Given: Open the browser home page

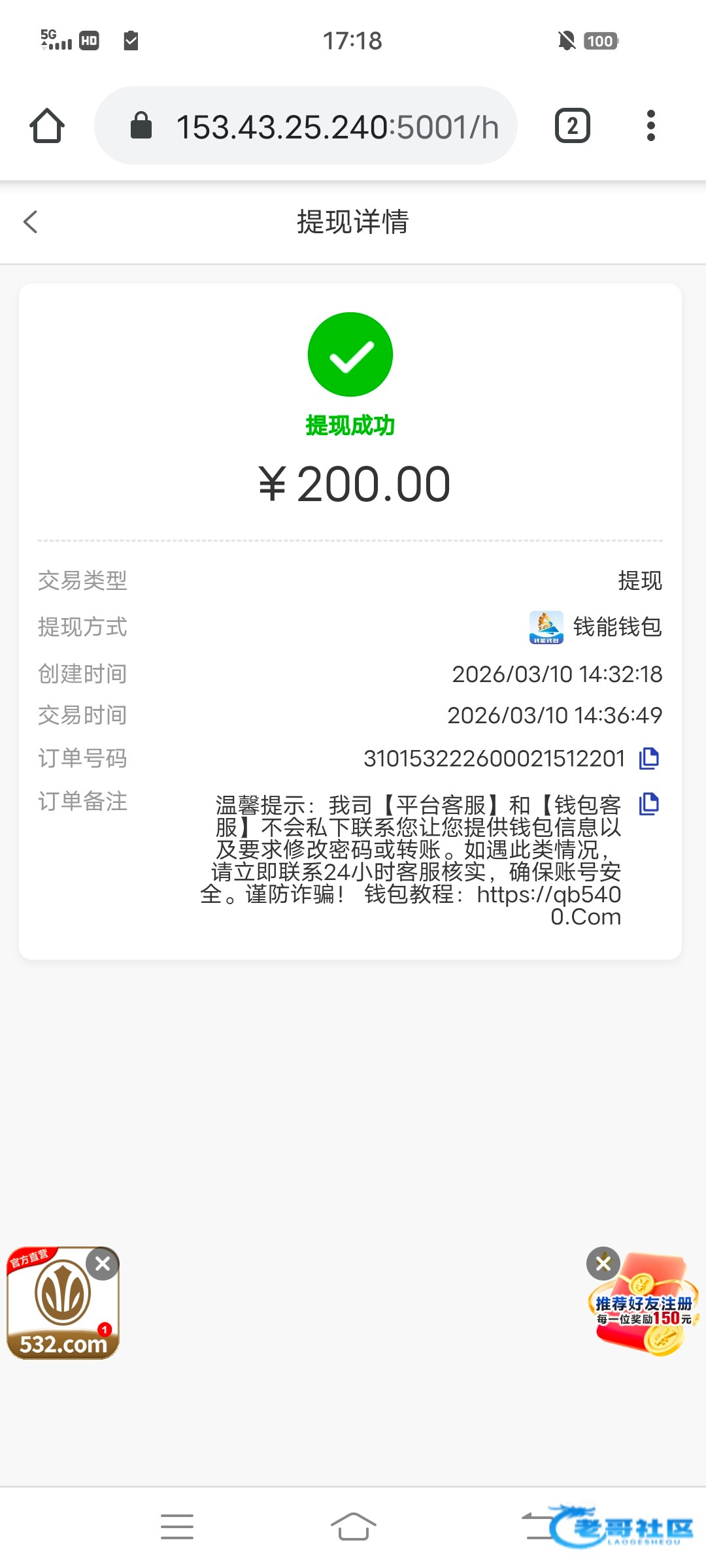Looking at the screenshot, I should point(47,125).
